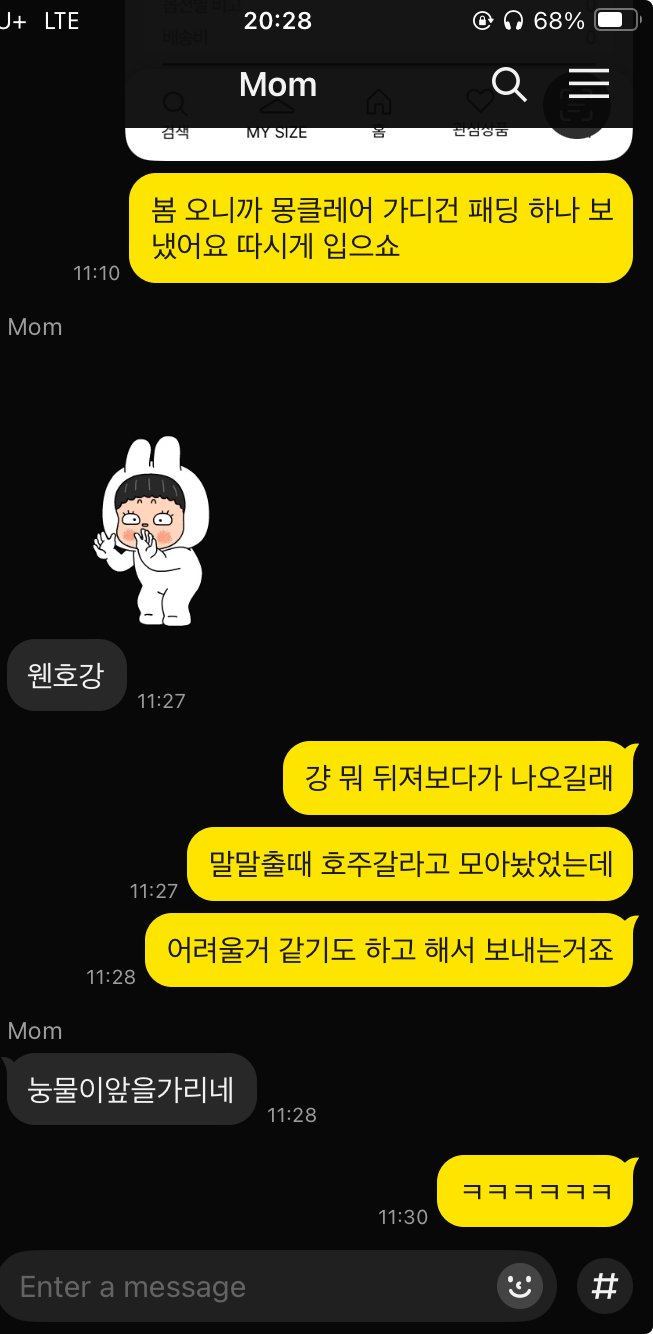The width and height of the screenshot is (653, 1334).
Task: Open the chat menu drawer
Action: [588, 84]
